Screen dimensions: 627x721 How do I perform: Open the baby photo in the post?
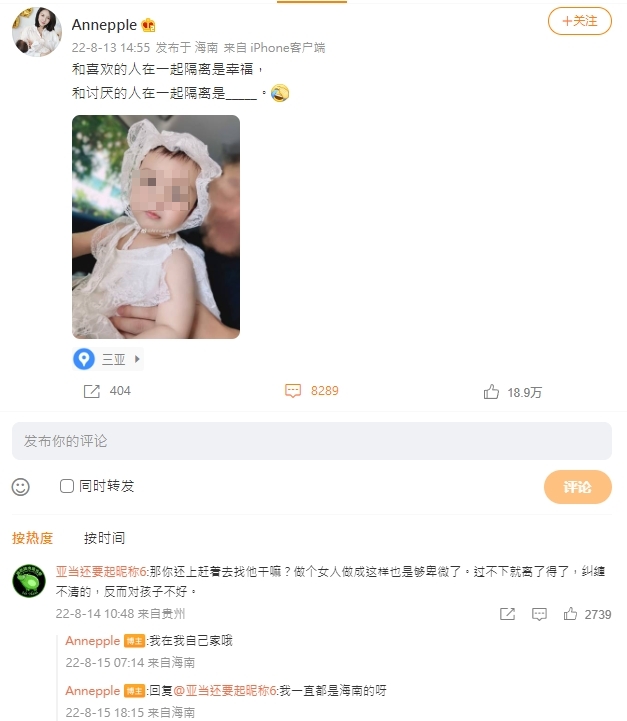tap(155, 227)
